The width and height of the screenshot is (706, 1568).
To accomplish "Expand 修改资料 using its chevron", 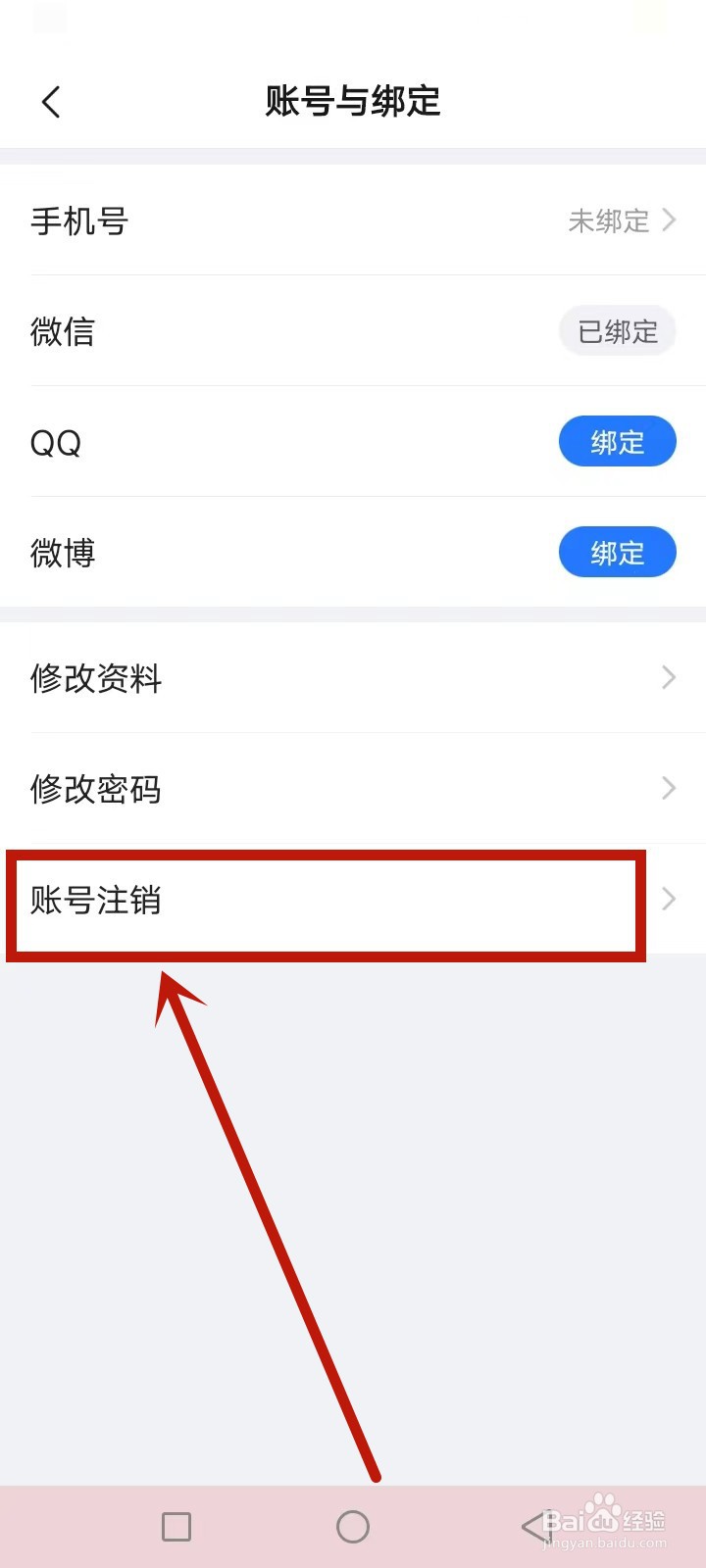I will click(668, 678).
